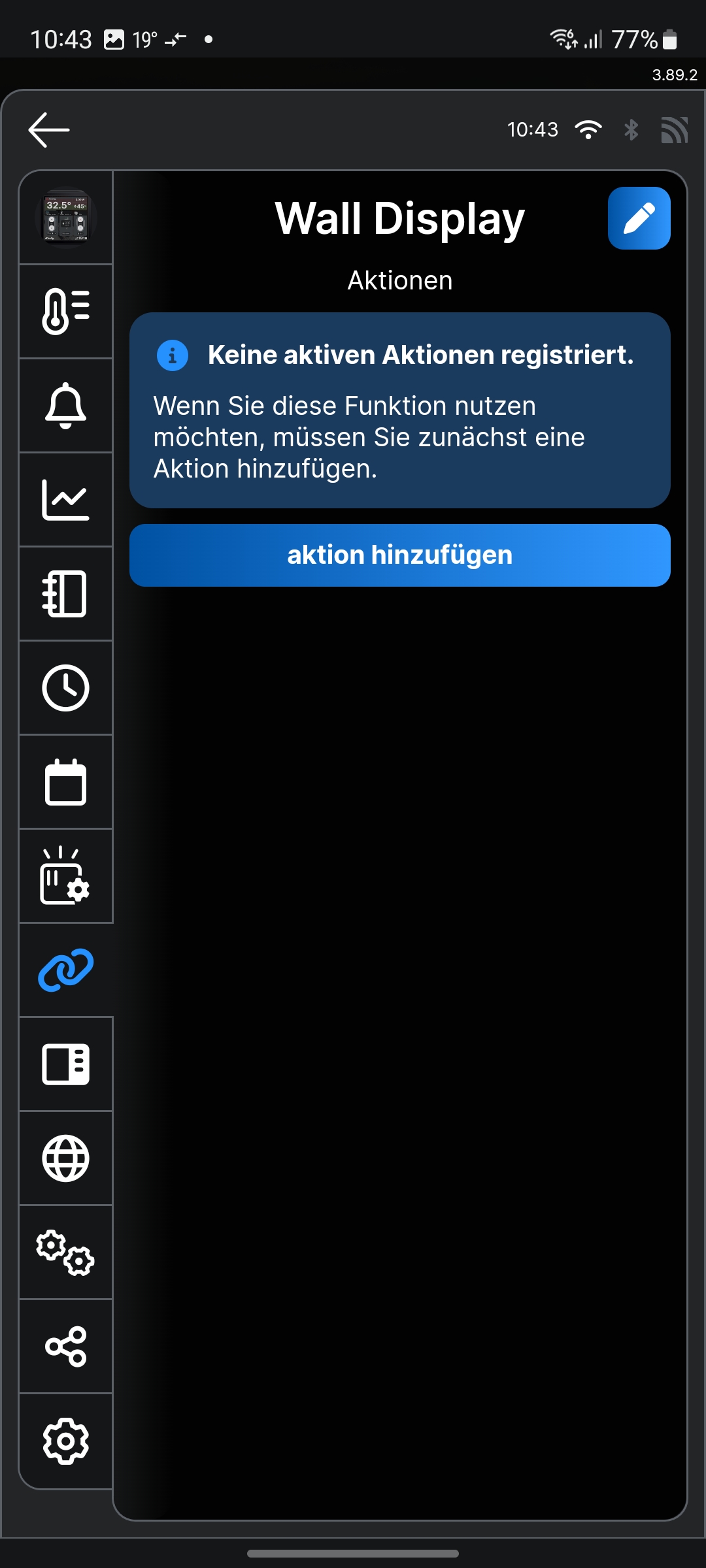706x1568 pixels.
Task: Select the chain link actions tab
Action: pos(66,970)
